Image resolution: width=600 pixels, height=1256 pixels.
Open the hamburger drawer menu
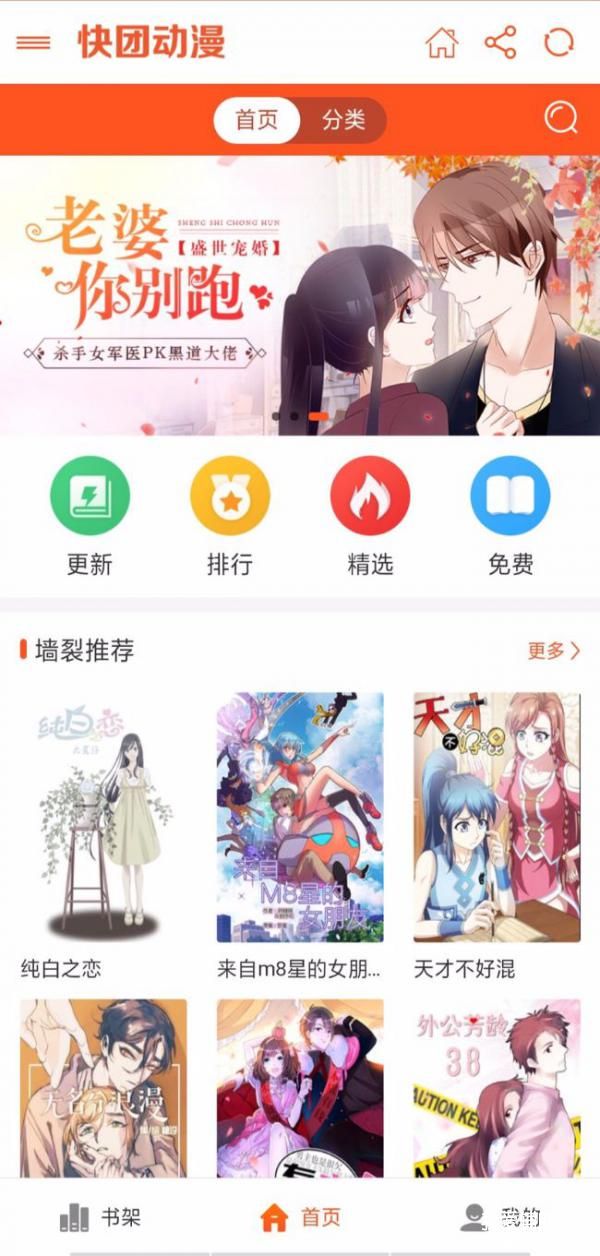click(33, 43)
